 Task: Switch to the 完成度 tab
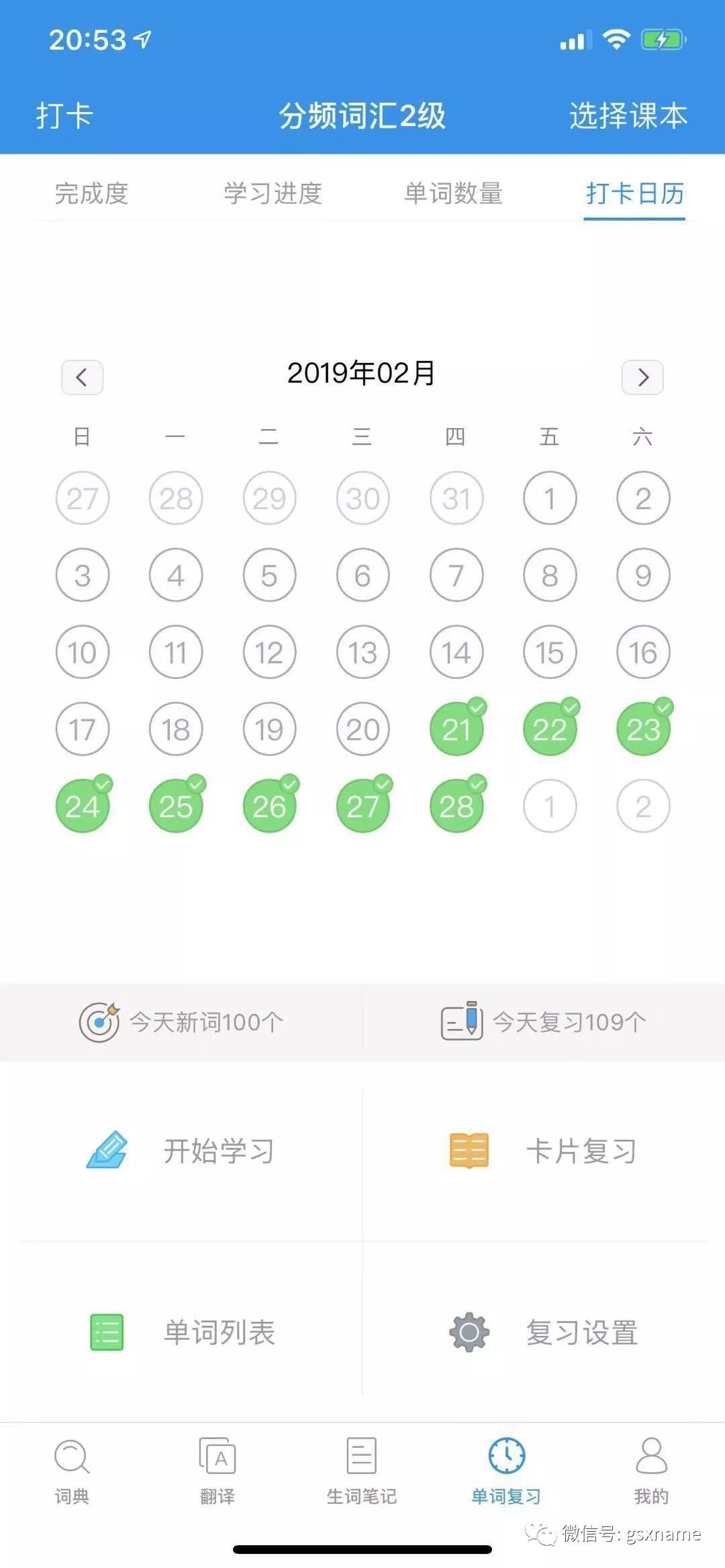pyautogui.click(x=91, y=193)
